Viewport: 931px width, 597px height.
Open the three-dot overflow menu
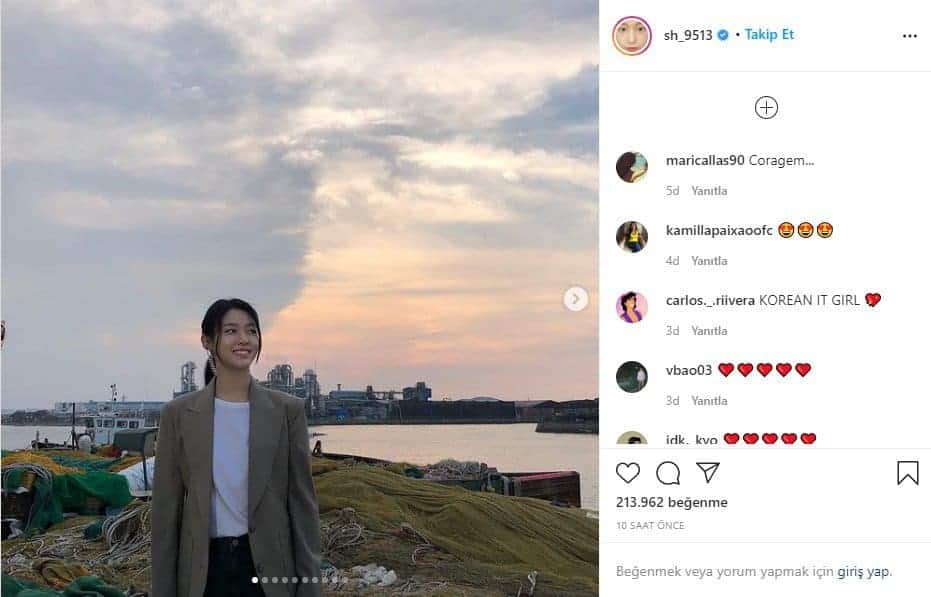909,35
